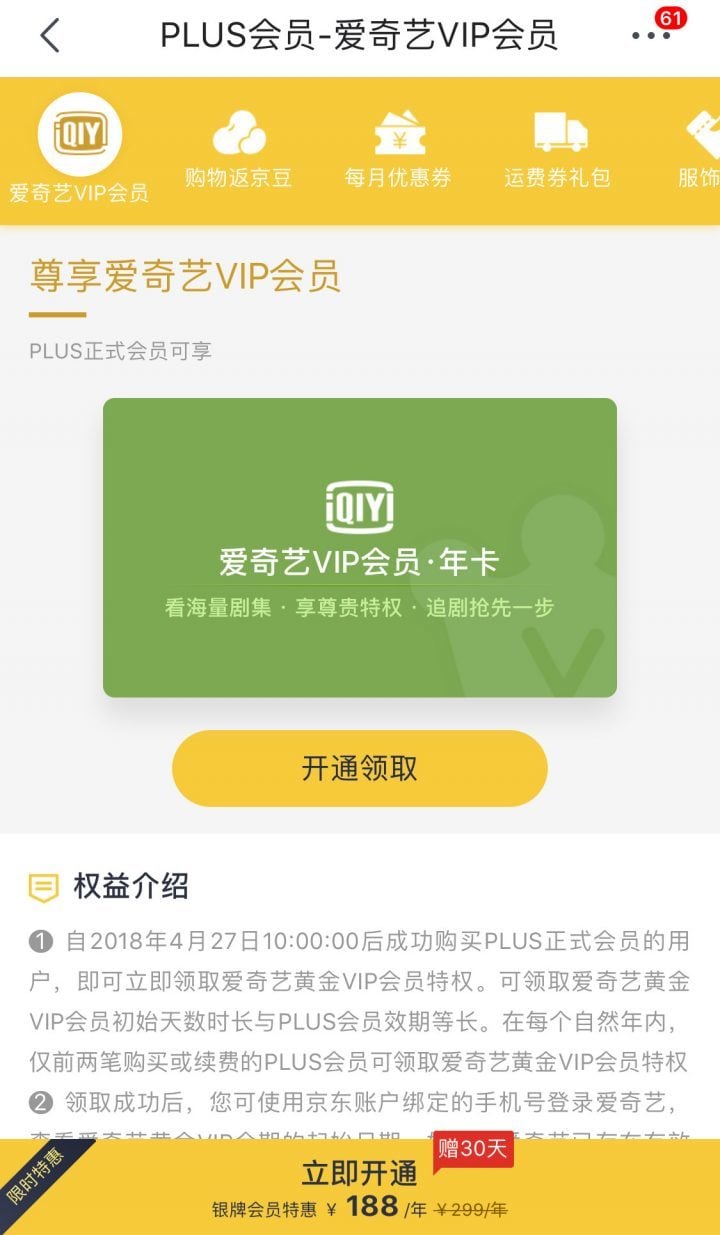
Task: Open the 爱奇艺VIP会员·年卡 green card
Action: 360,547
